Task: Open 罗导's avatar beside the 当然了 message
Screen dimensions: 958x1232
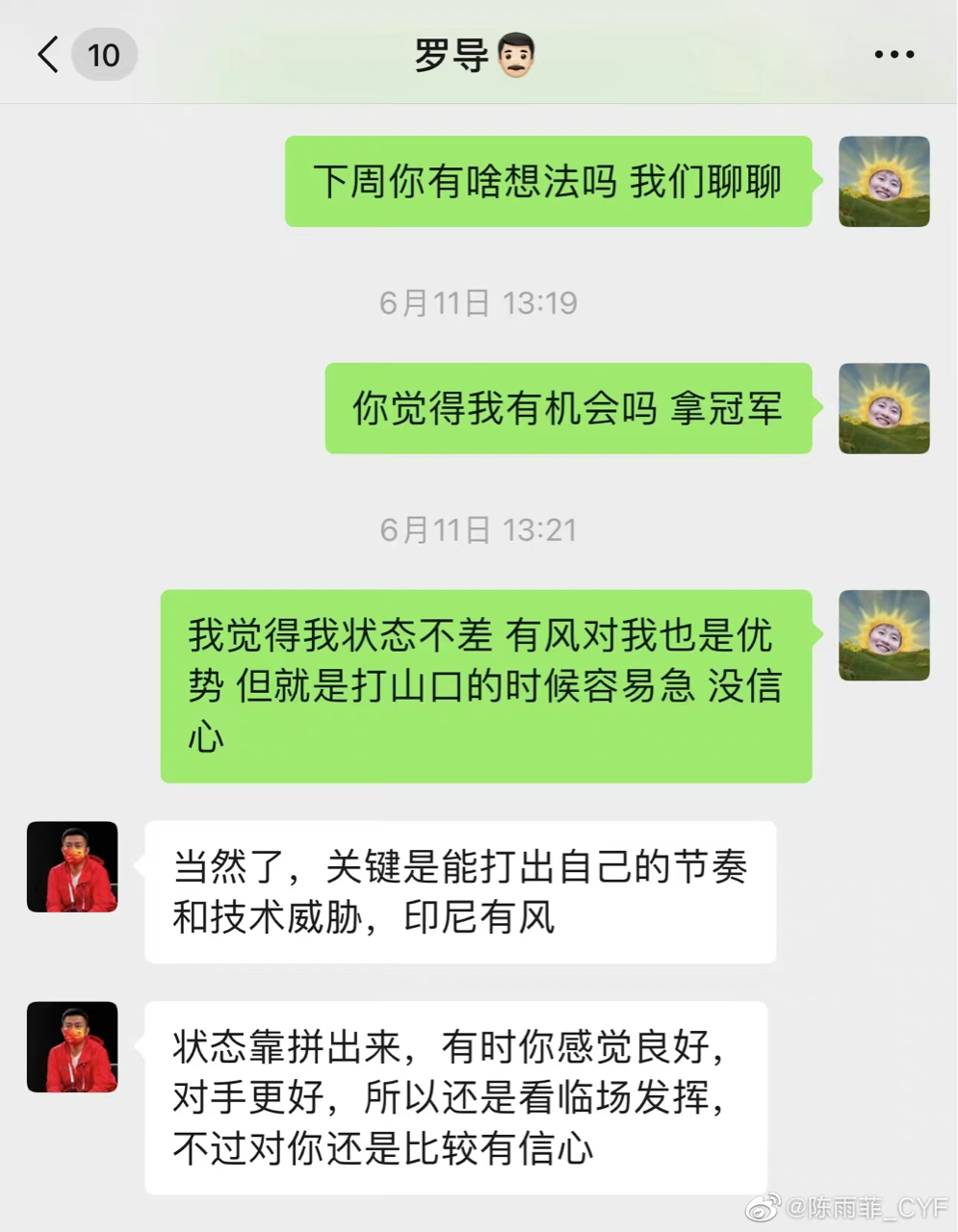Action: 72,866
